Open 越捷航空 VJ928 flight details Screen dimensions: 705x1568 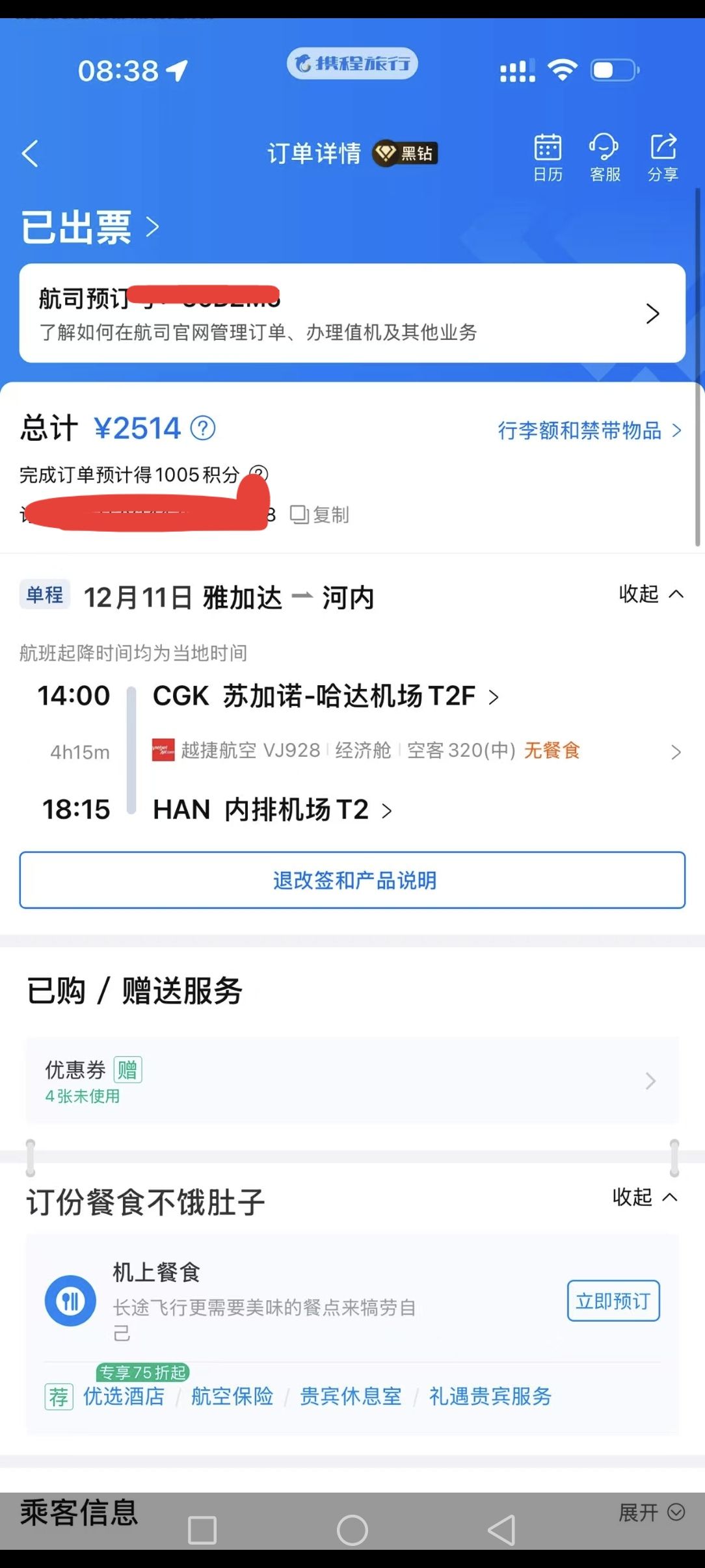416,751
